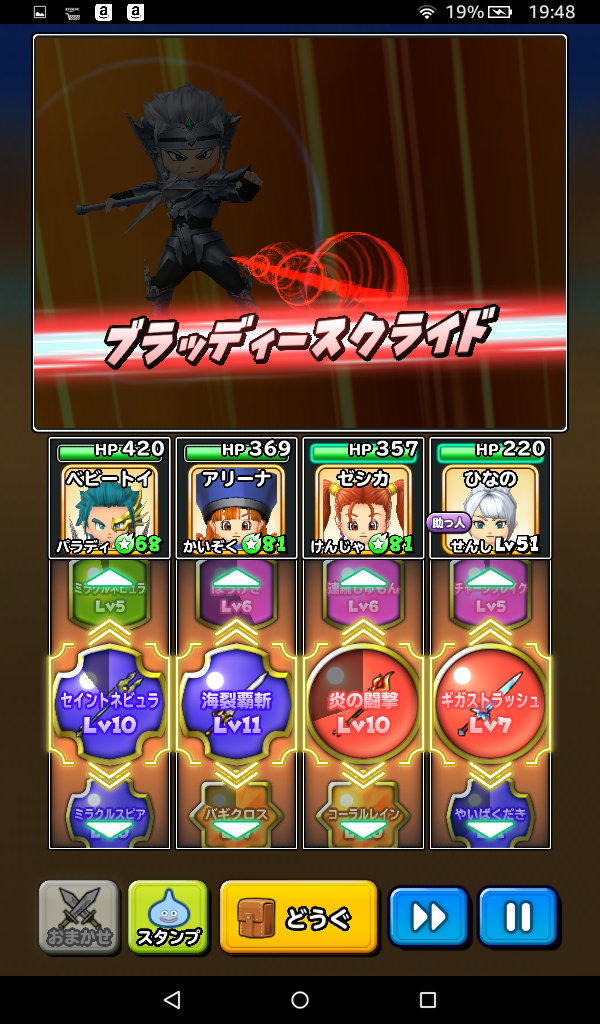The width and height of the screenshot is (600, 1024).
Task: Cast the 炎の闘撃 Lv10 skill
Action: pos(363,704)
